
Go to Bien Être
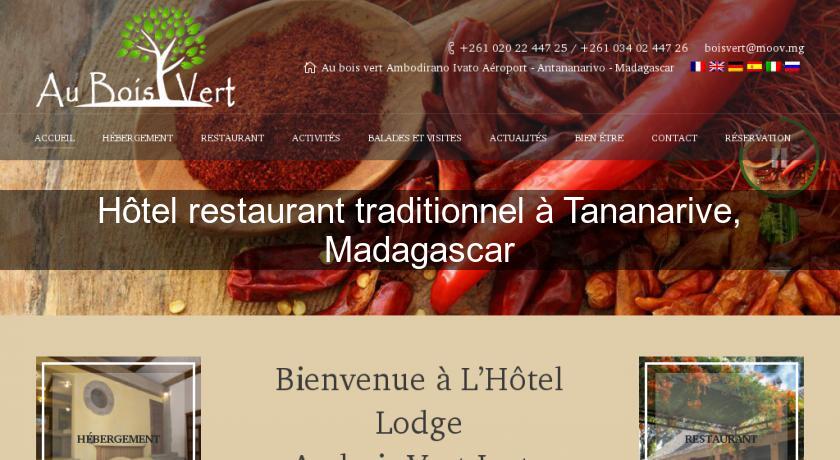point(599,138)
